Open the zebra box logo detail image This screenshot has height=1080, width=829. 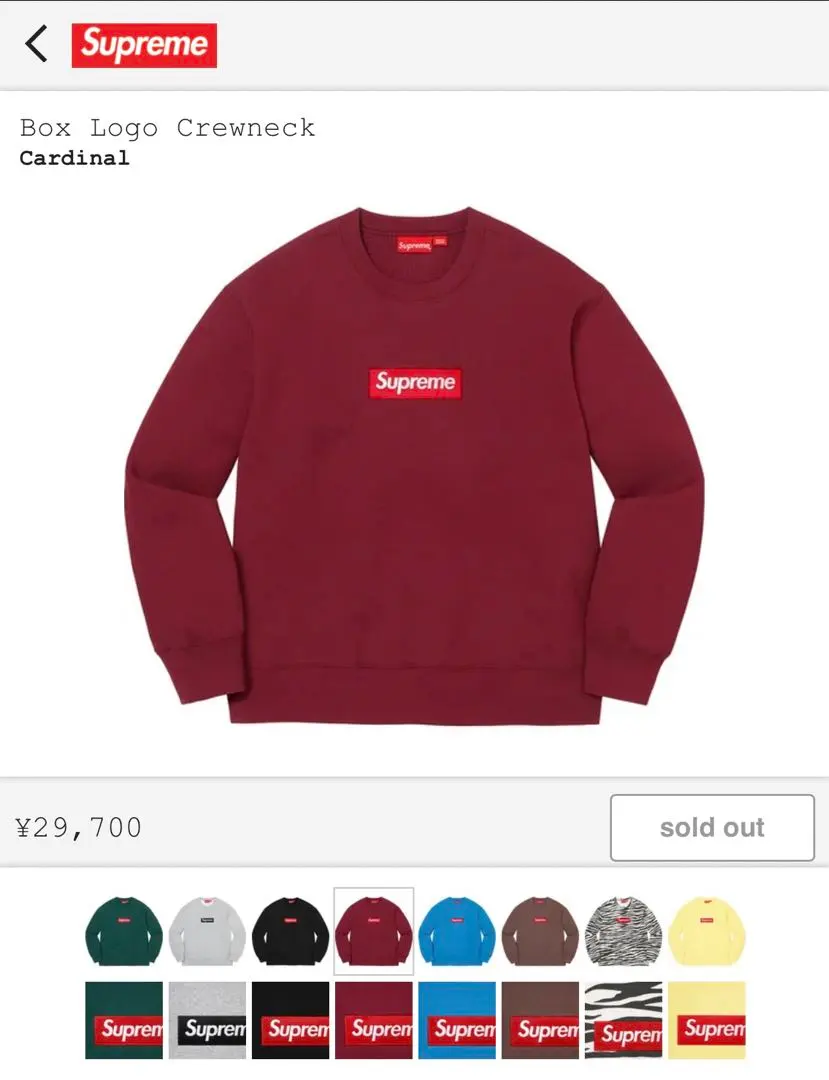point(623,1020)
